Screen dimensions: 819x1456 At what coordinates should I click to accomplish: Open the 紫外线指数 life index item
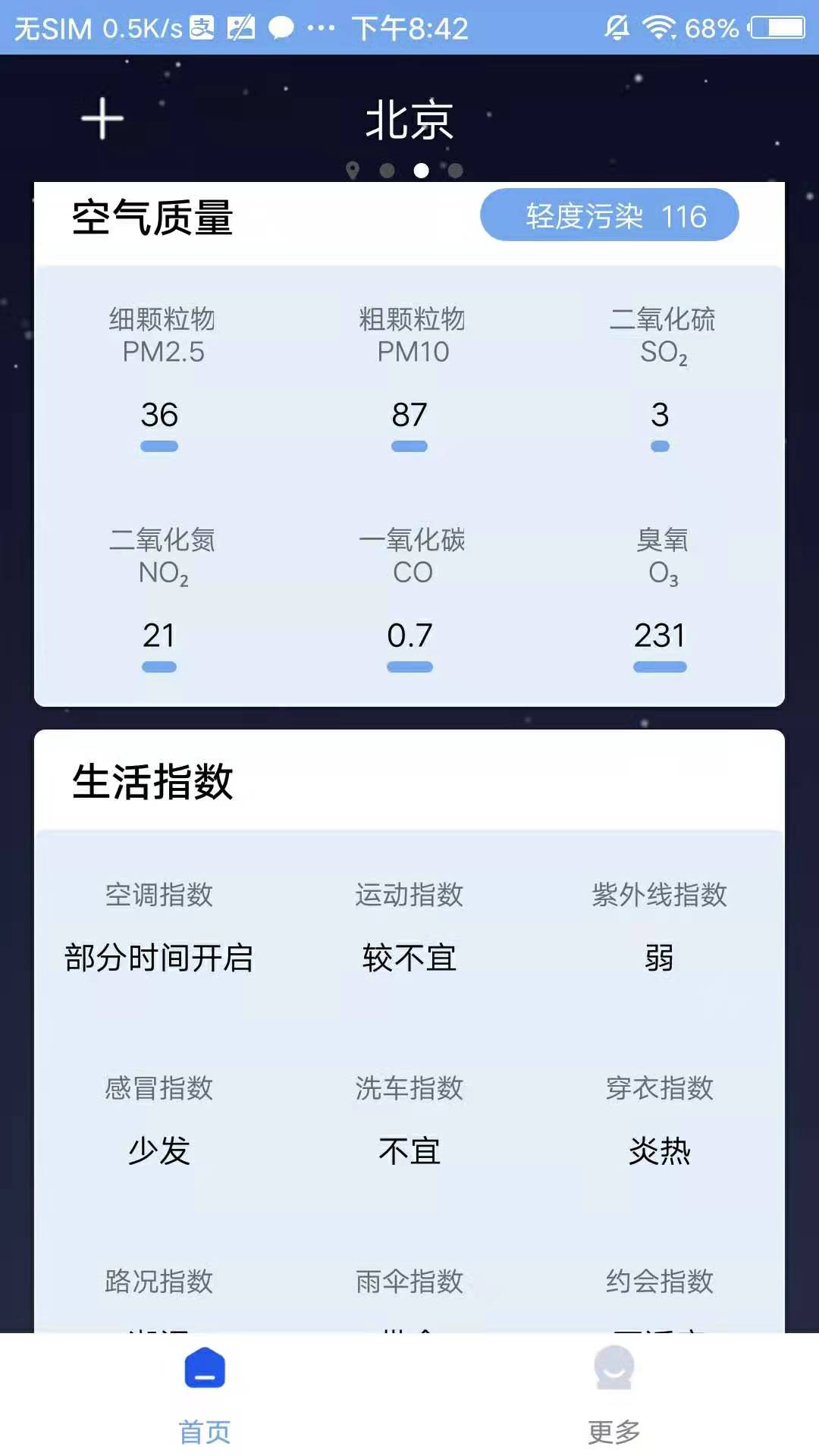pyautogui.click(x=659, y=927)
